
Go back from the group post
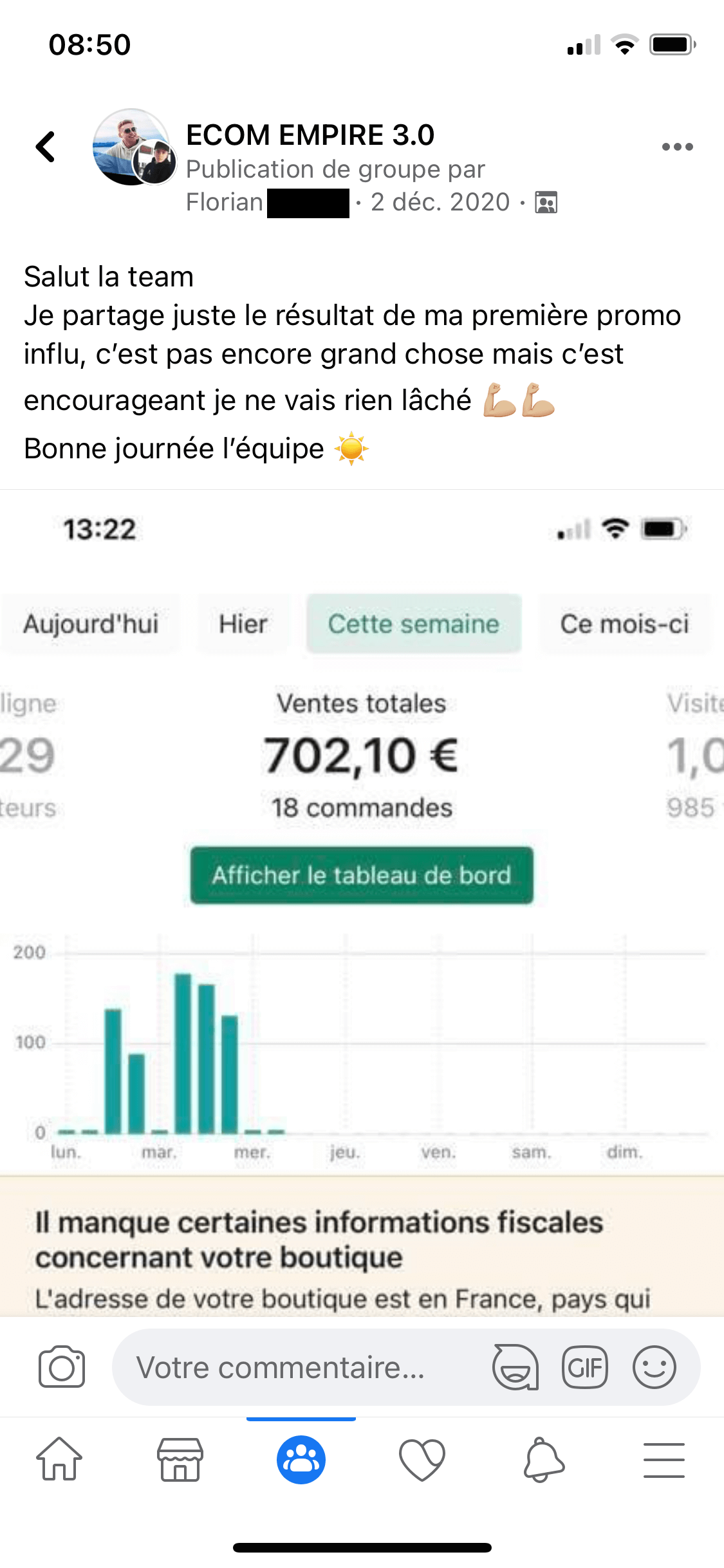pyautogui.click(x=46, y=147)
